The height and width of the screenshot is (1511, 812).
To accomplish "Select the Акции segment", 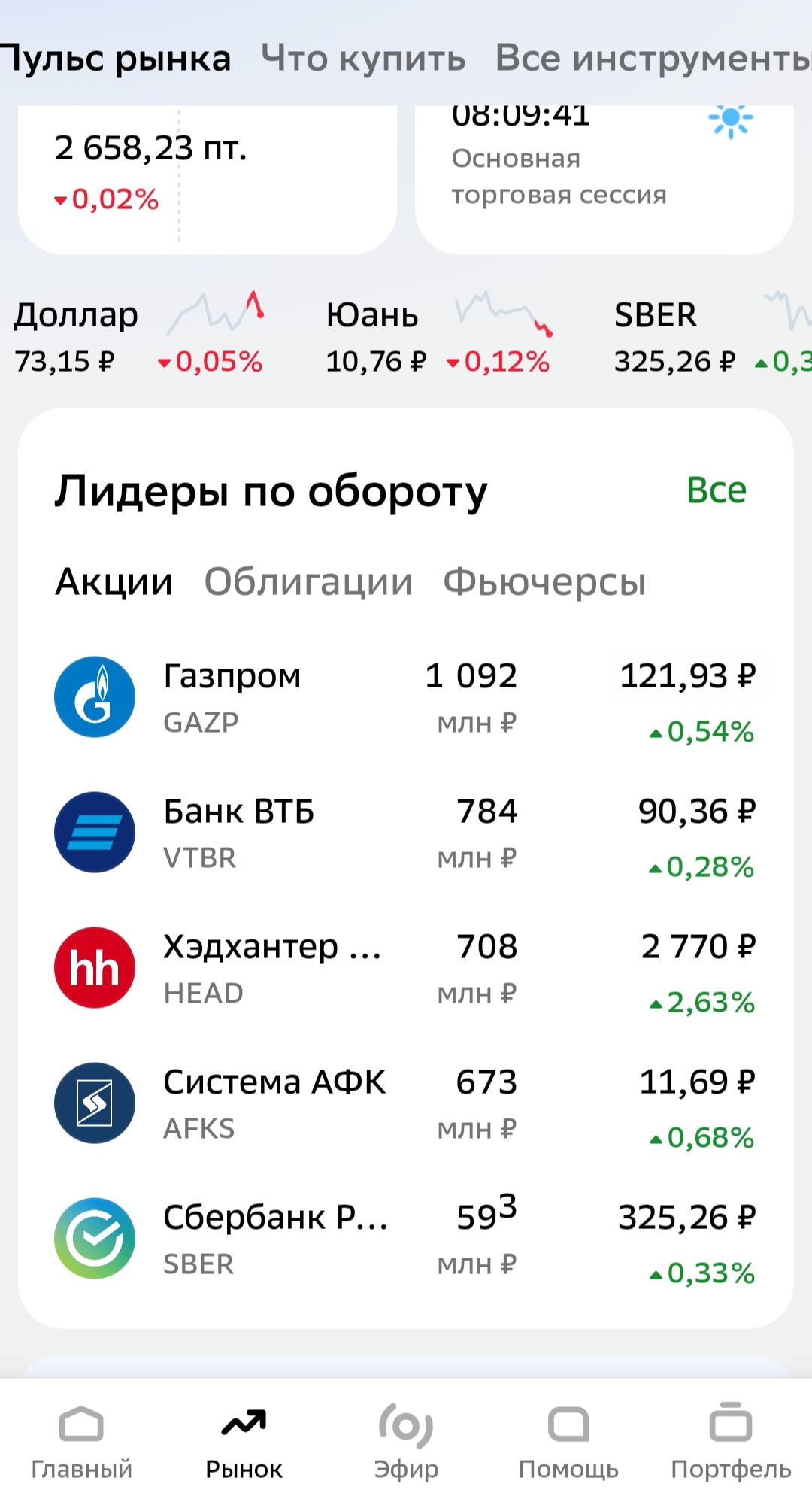I will pos(114,581).
